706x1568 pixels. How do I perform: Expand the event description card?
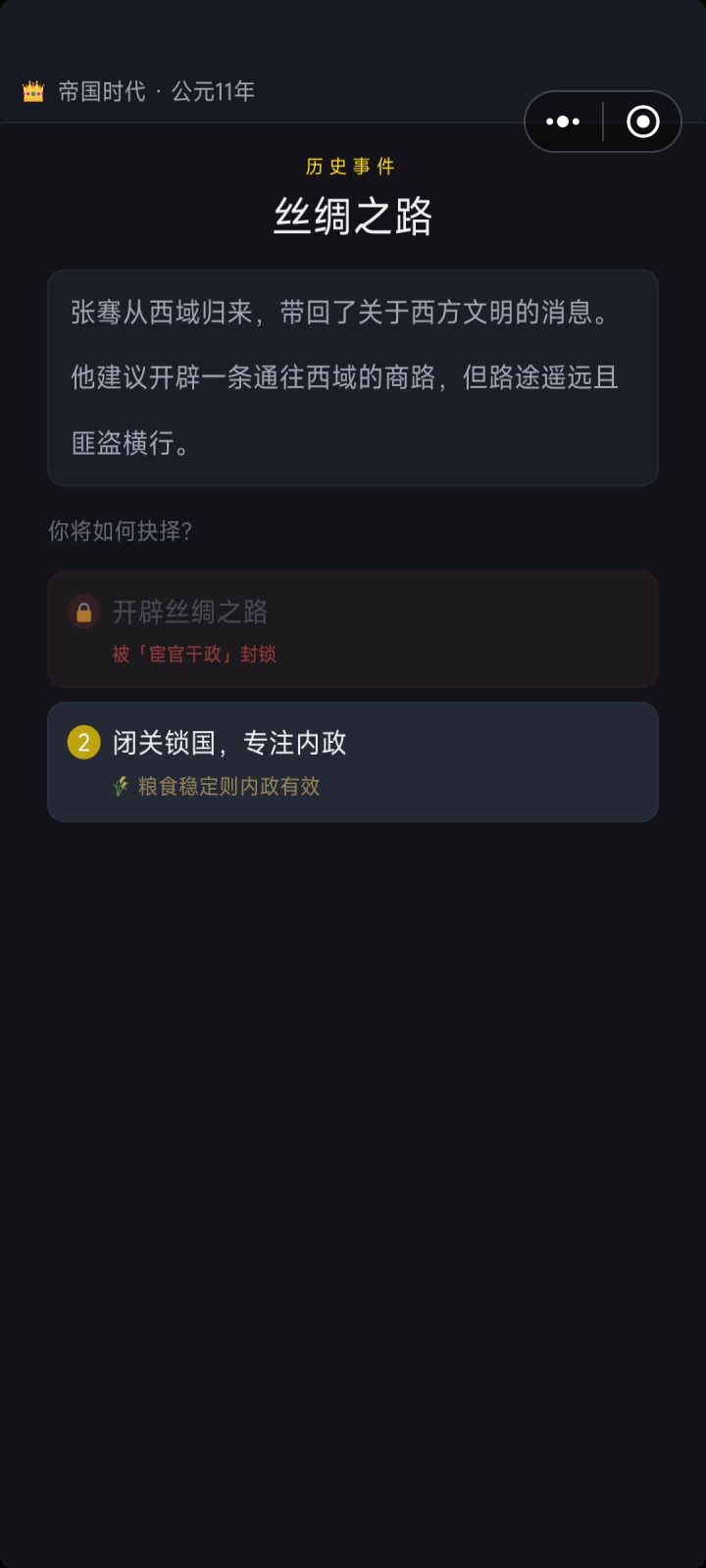point(353,377)
